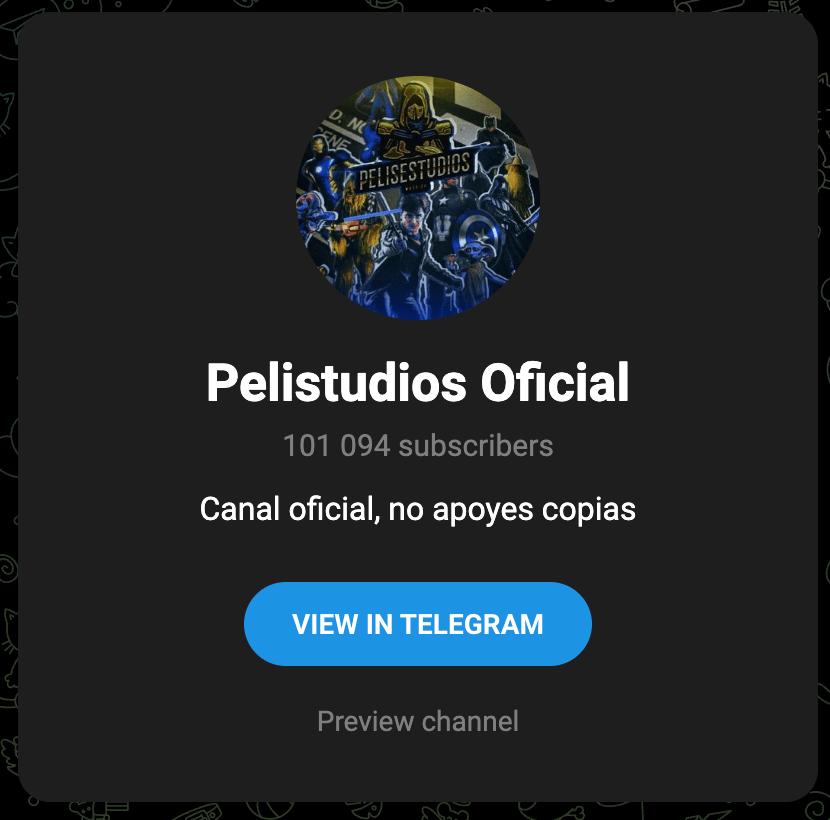Open channel with View in Telegram button
This screenshot has width=830, height=820.
tap(417, 624)
